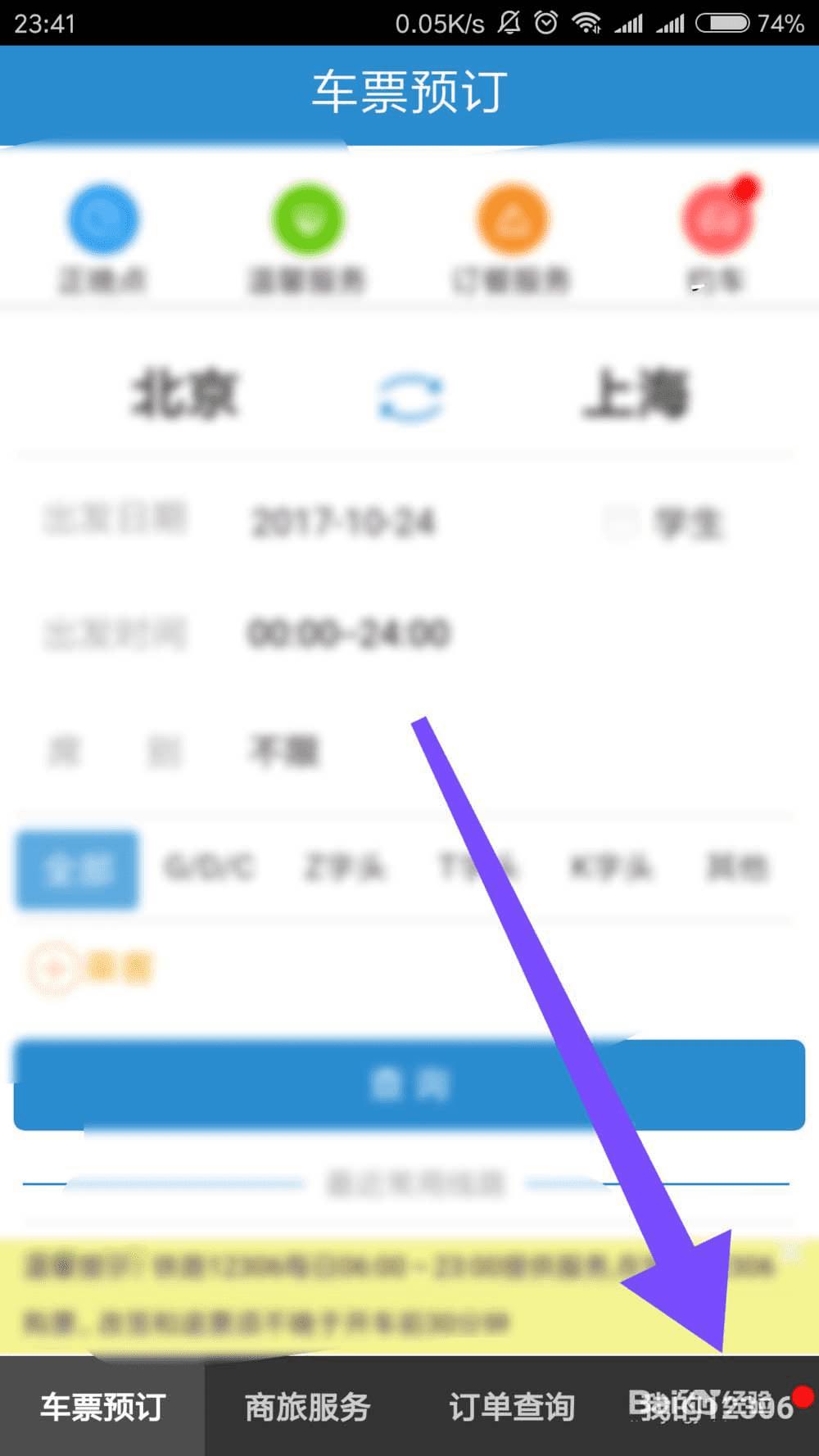Select the Z字头 train type filter

[x=344, y=868]
